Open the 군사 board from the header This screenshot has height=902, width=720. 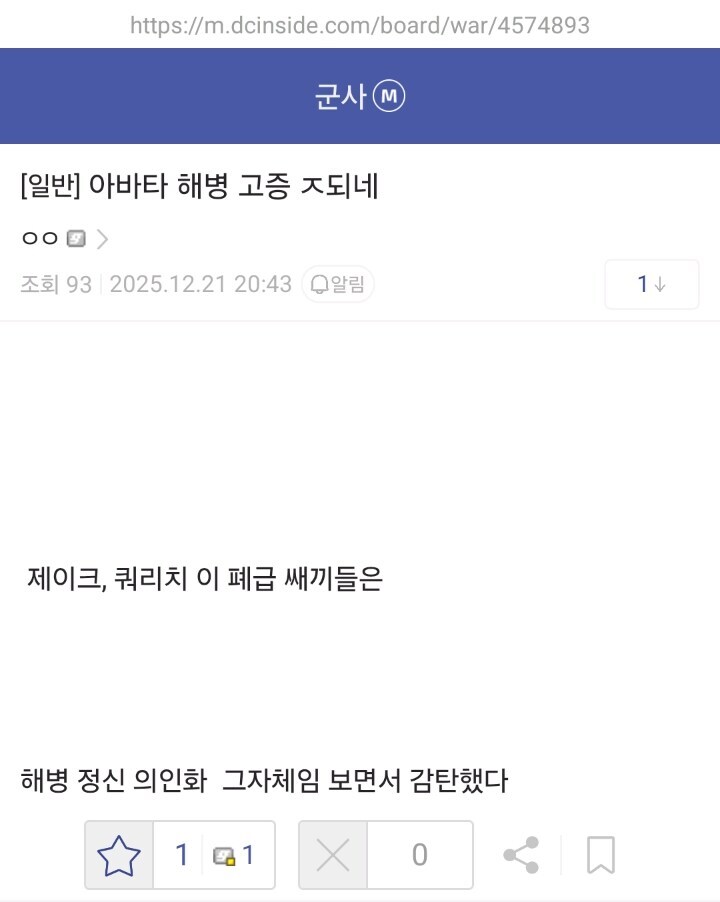tap(347, 96)
